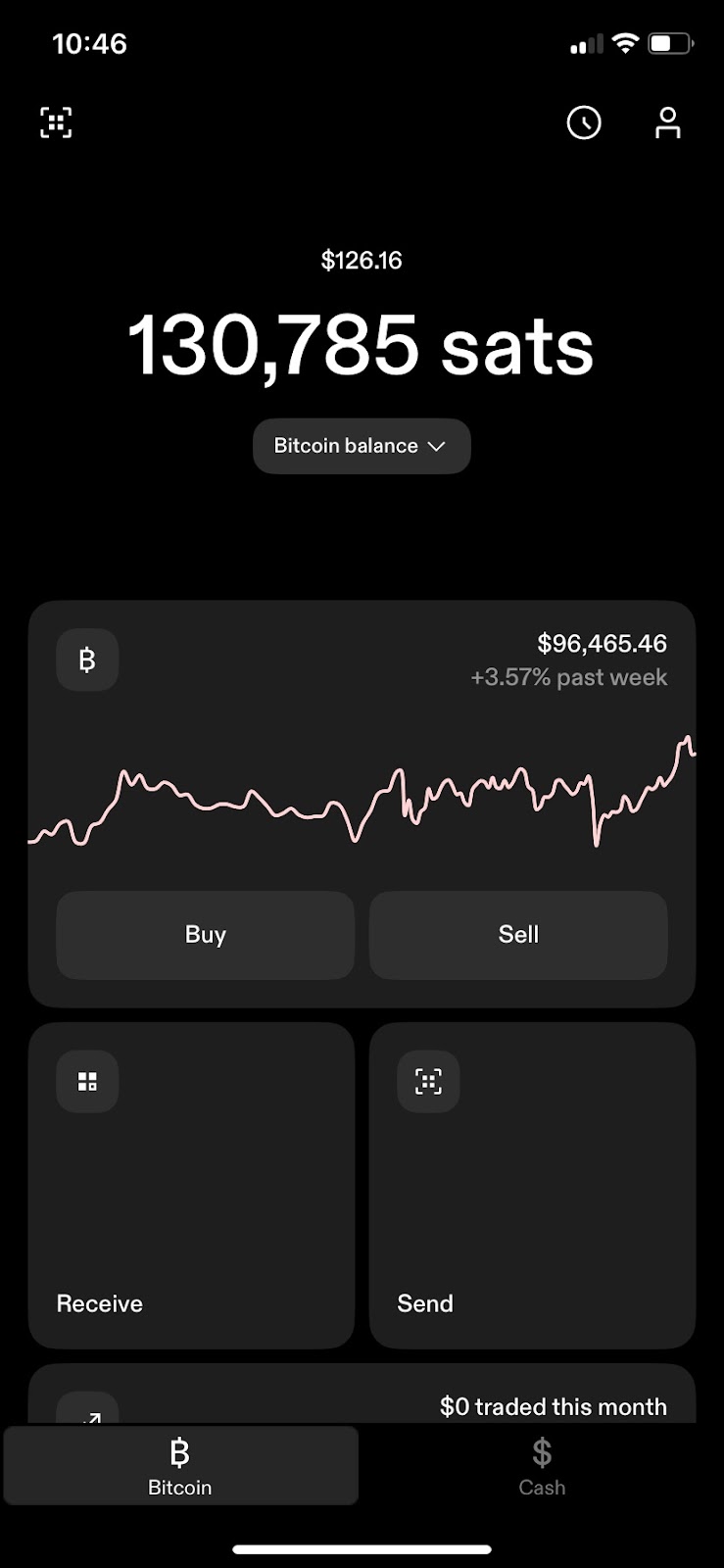The width and height of the screenshot is (724, 1568).
Task: Open the profile icon
Action: click(x=667, y=122)
